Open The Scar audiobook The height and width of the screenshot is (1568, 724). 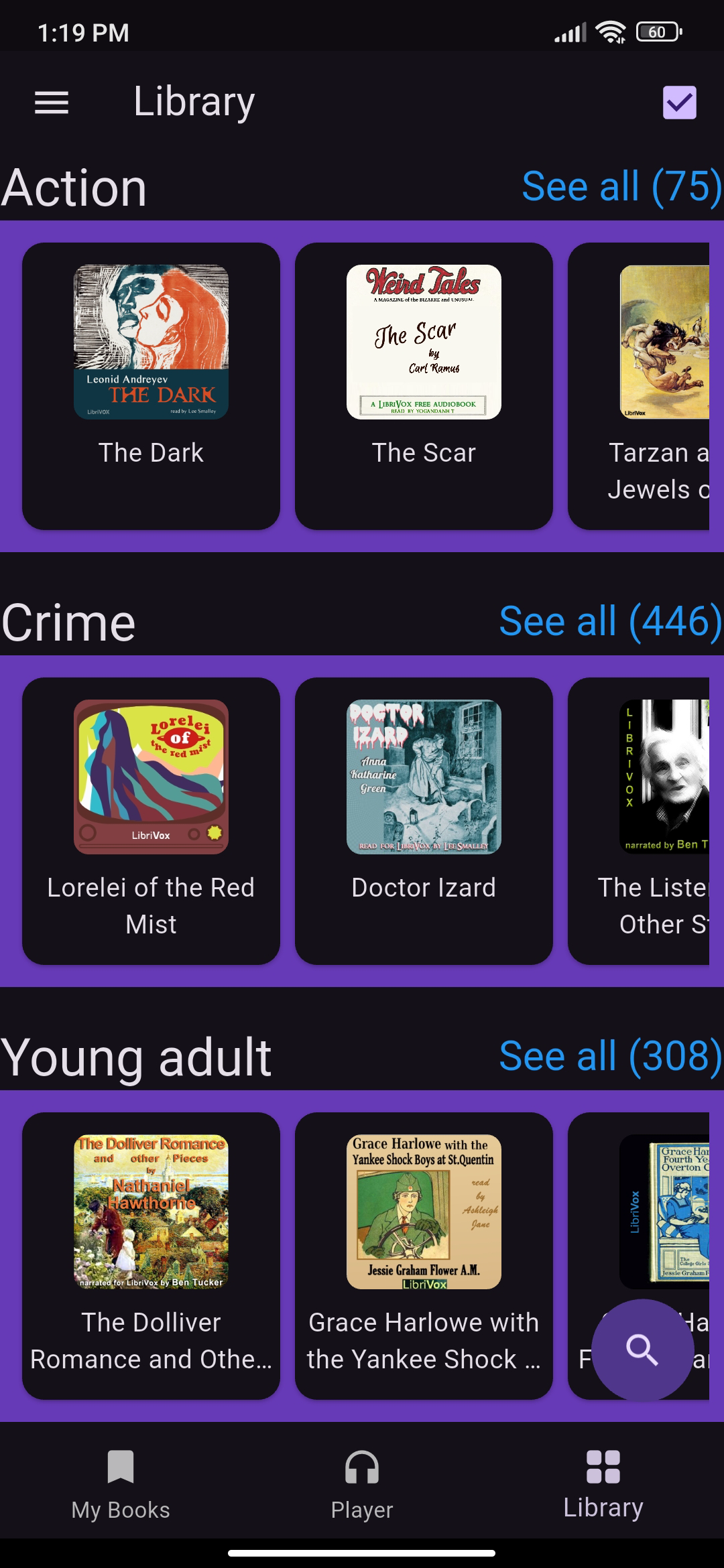pos(424,386)
